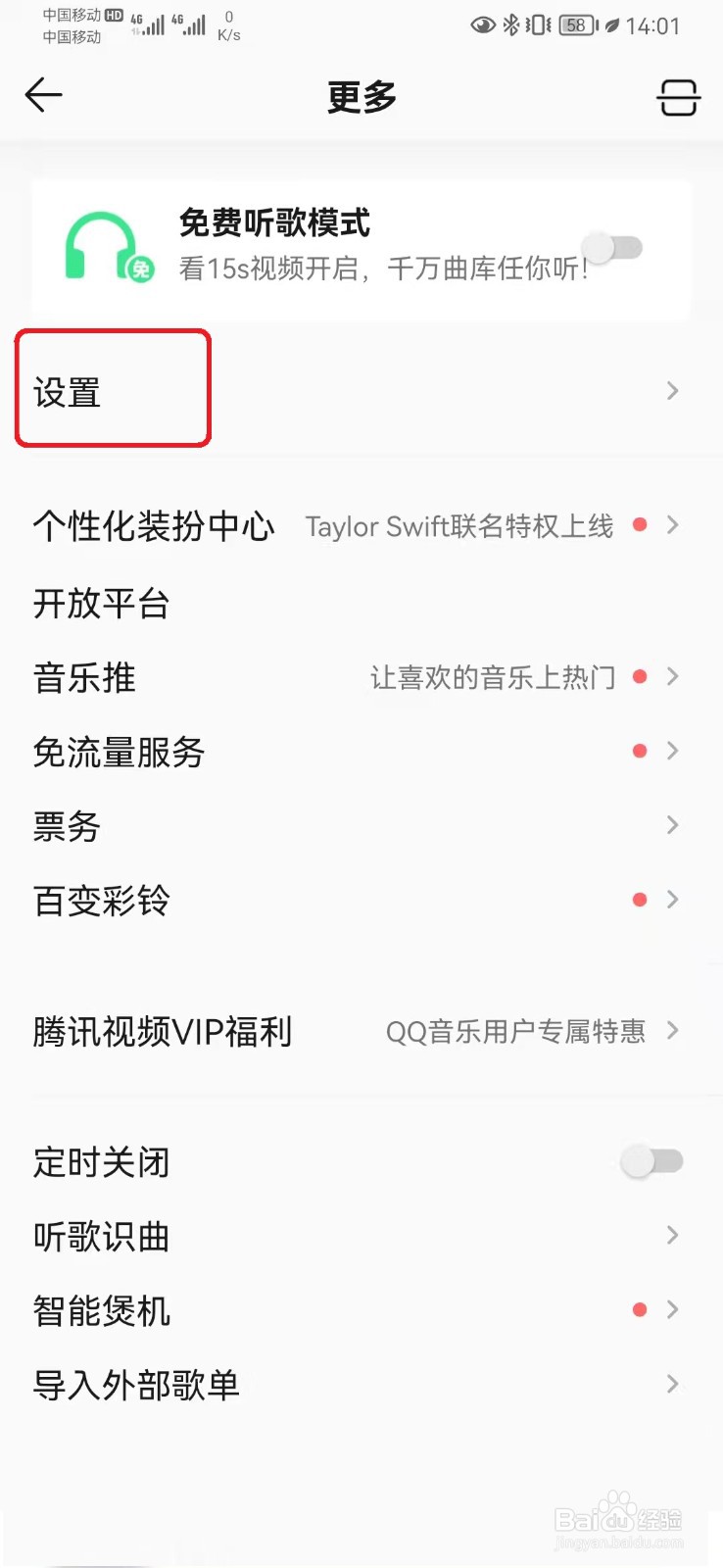Tap the eye comfort icon in the status bar
The height and width of the screenshot is (1568, 723).
coord(482,25)
